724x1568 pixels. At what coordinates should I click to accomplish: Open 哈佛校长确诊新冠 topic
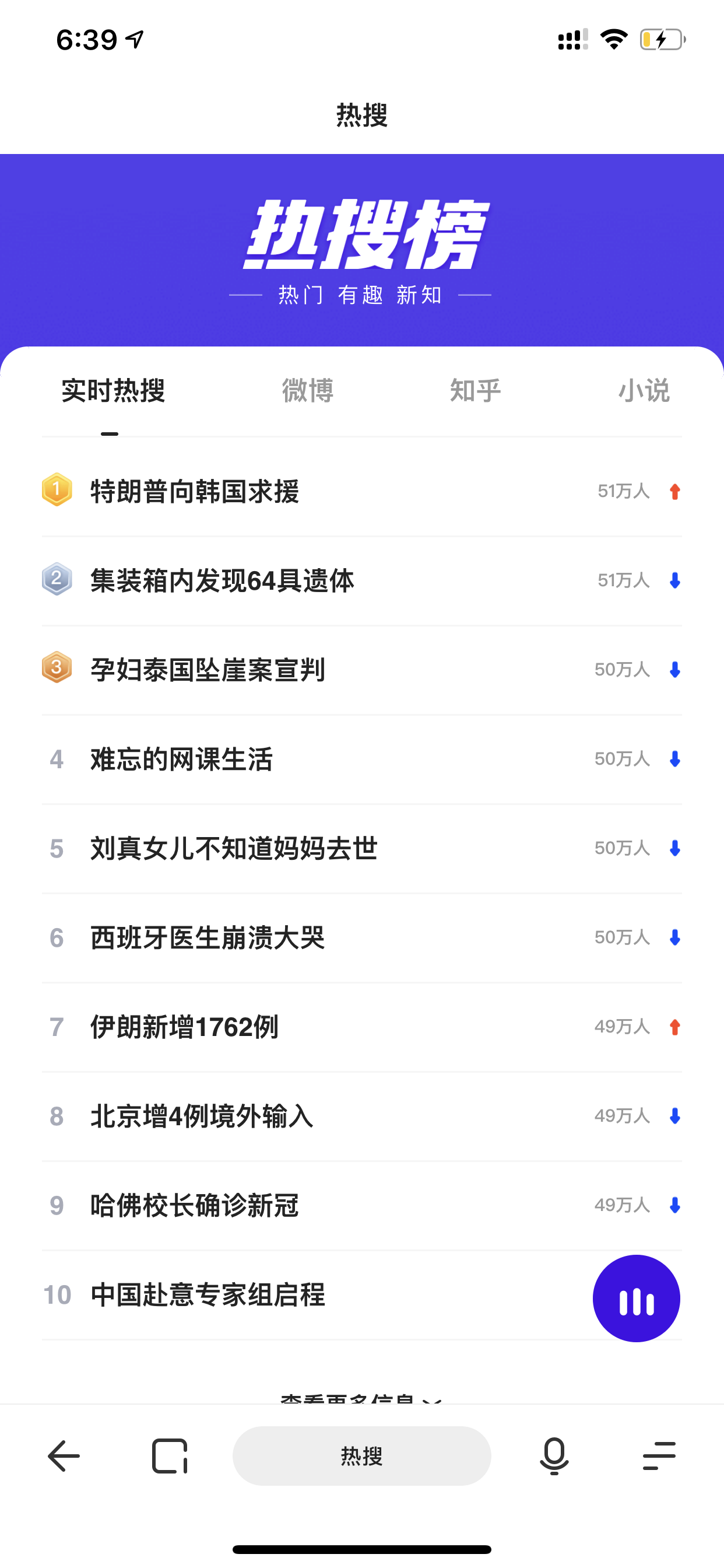(362, 1206)
